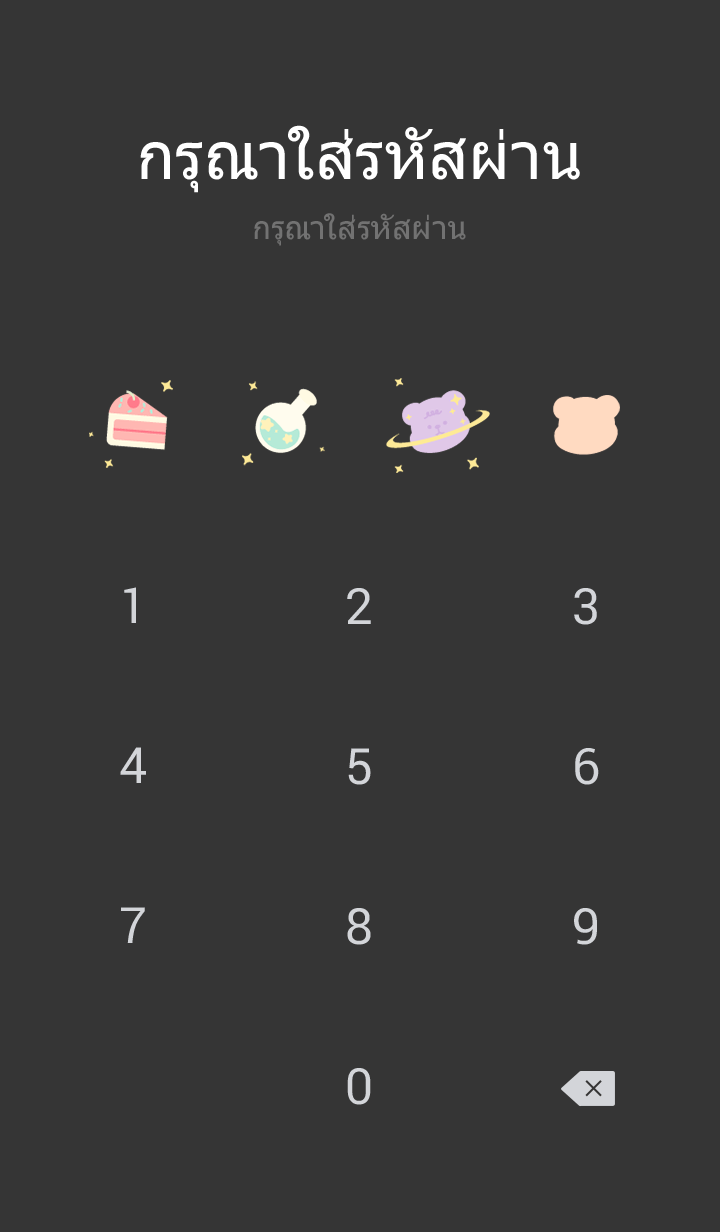Tap the number 6 key

[586, 767]
